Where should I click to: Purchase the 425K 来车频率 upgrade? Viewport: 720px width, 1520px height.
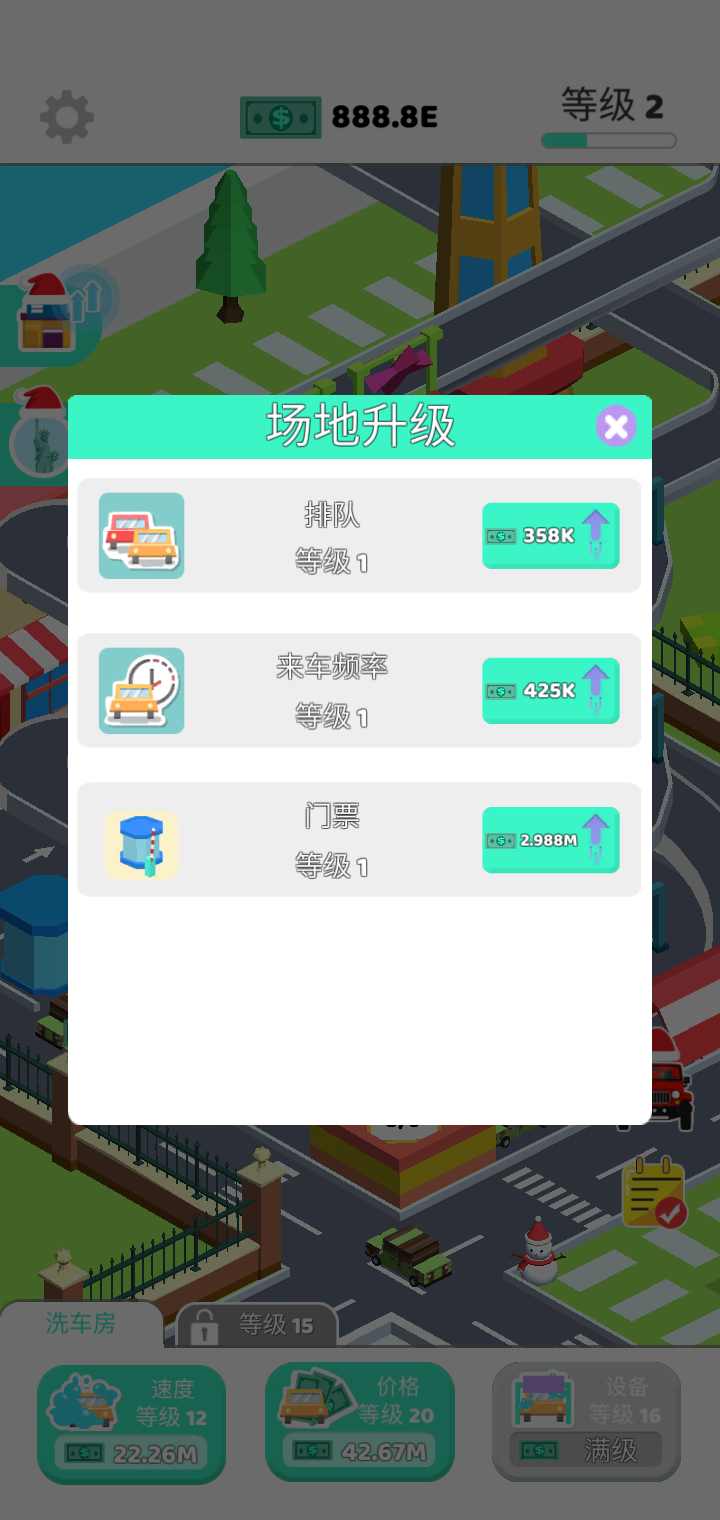pyautogui.click(x=550, y=690)
